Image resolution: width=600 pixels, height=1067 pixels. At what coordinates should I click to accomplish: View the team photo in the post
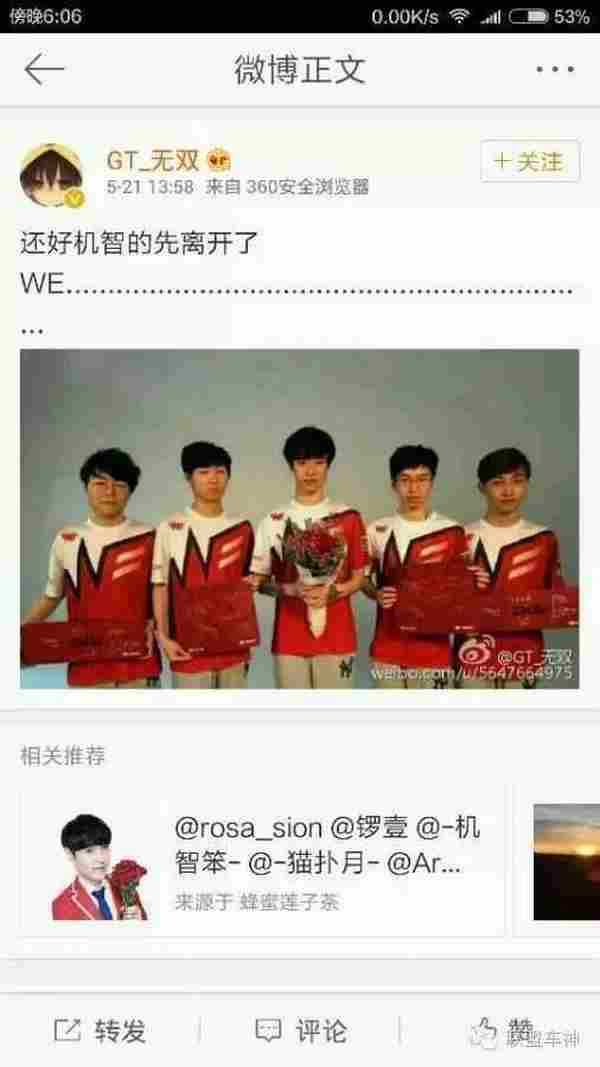[299, 519]
